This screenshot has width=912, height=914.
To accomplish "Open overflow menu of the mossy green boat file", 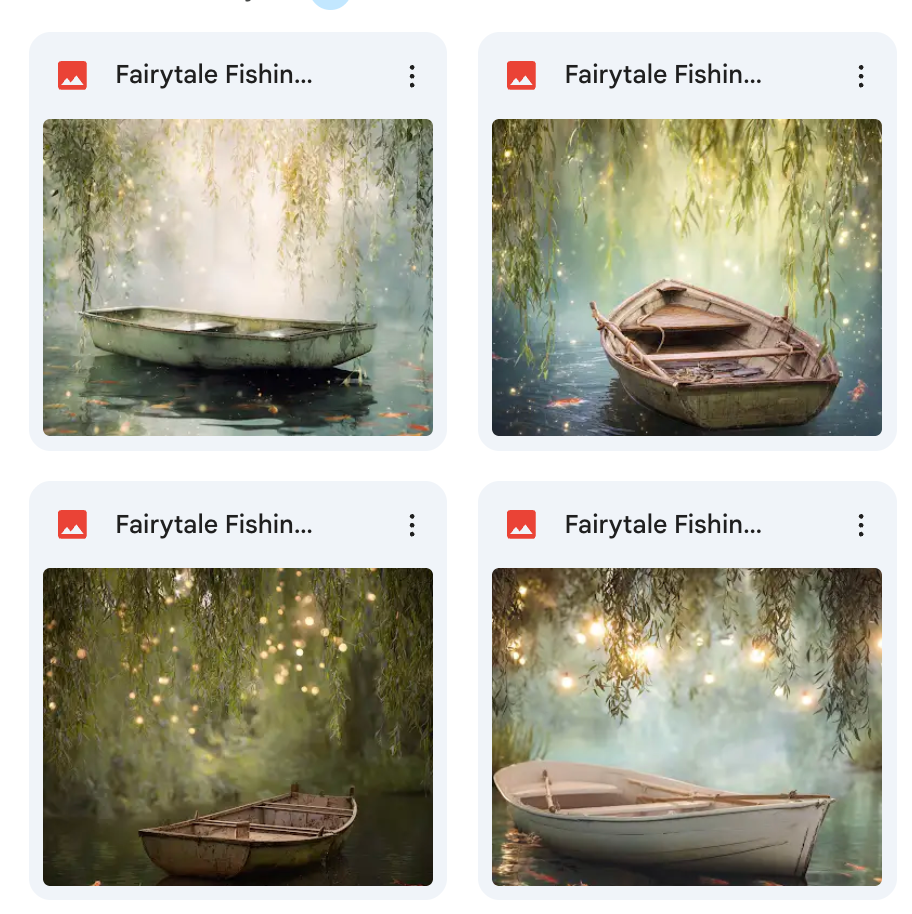I will [412, 76].
